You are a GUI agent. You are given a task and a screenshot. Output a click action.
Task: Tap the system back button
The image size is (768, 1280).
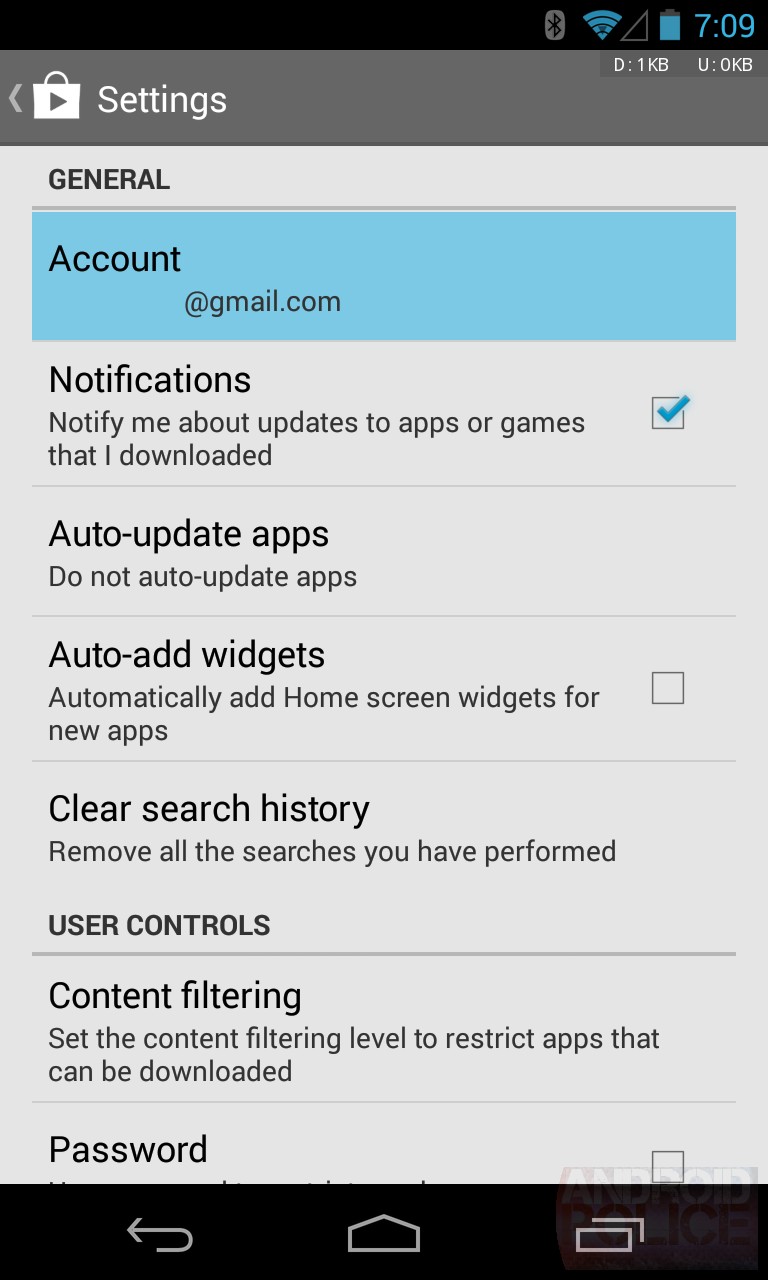pyautogui.click(x=160, y=1234)
